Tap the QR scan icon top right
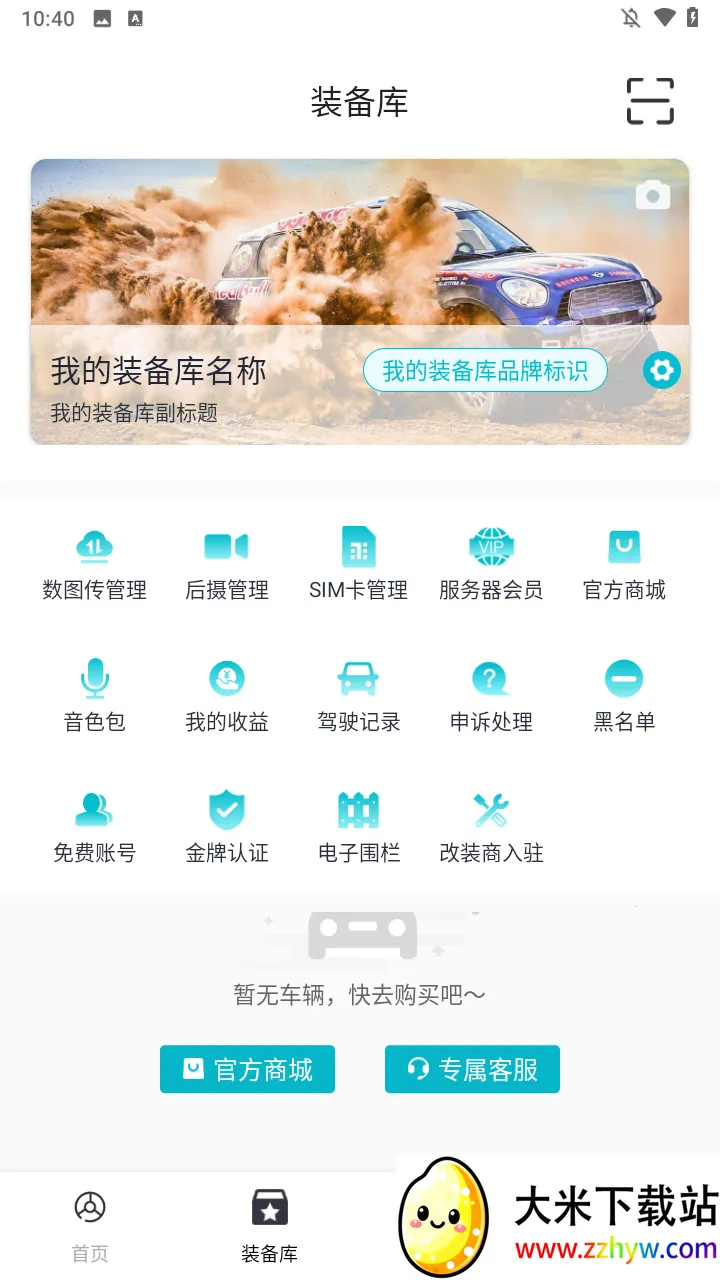720x1280 pixels. 649,101
